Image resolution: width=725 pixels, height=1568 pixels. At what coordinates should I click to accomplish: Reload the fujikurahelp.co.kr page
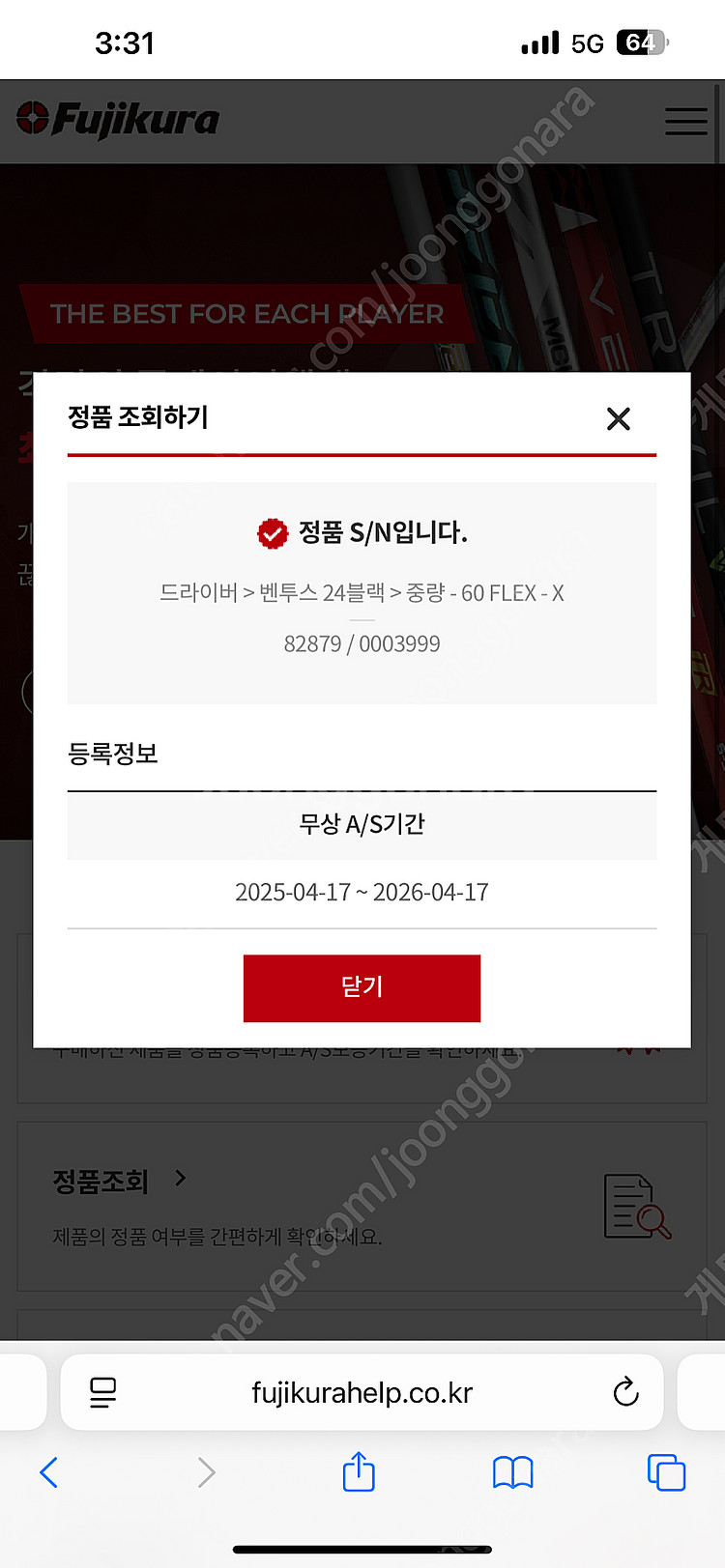pyautogui.click(x=625, y=1392)
